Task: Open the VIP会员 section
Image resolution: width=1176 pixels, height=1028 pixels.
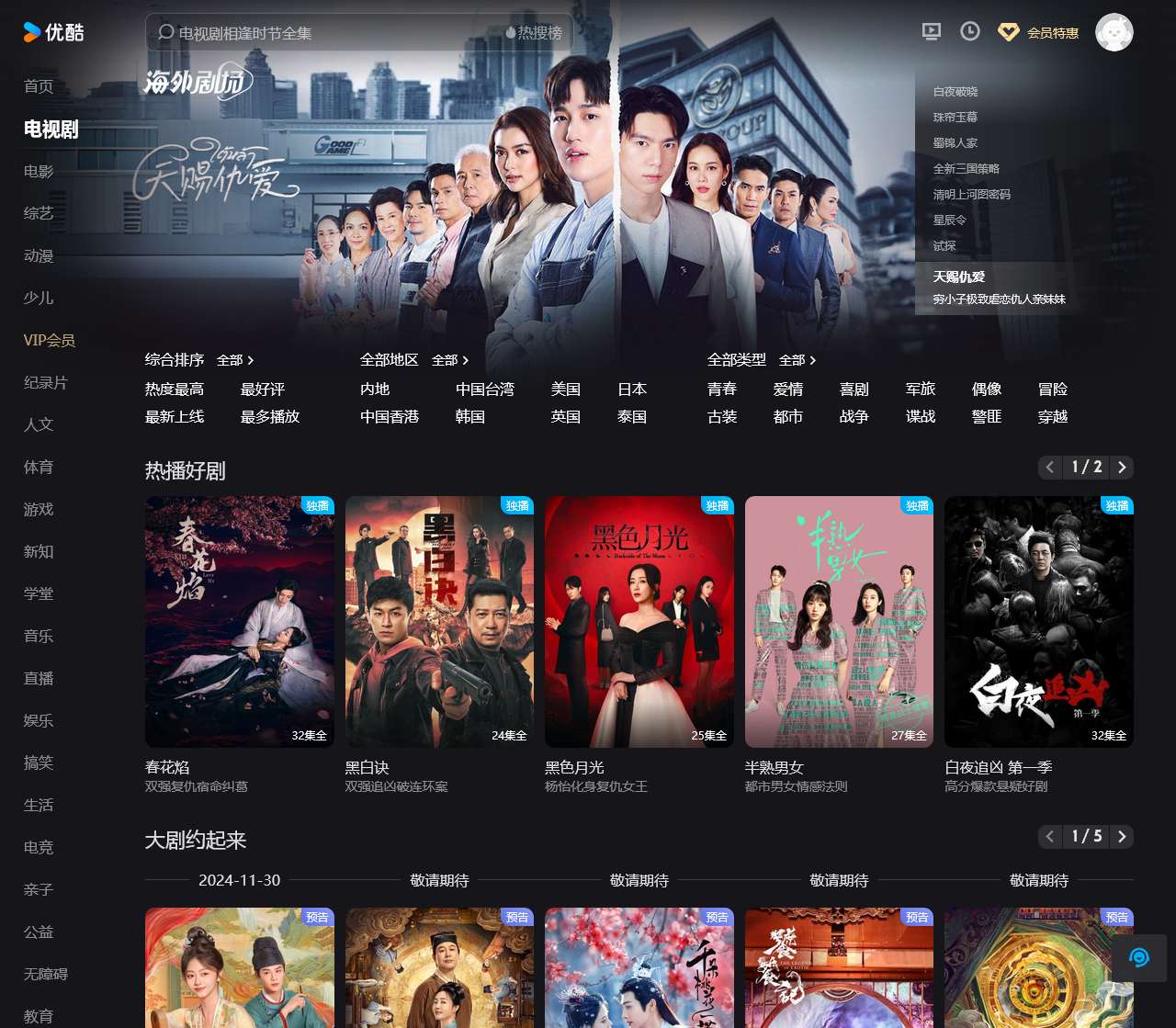Action: (x=49, y=340)
